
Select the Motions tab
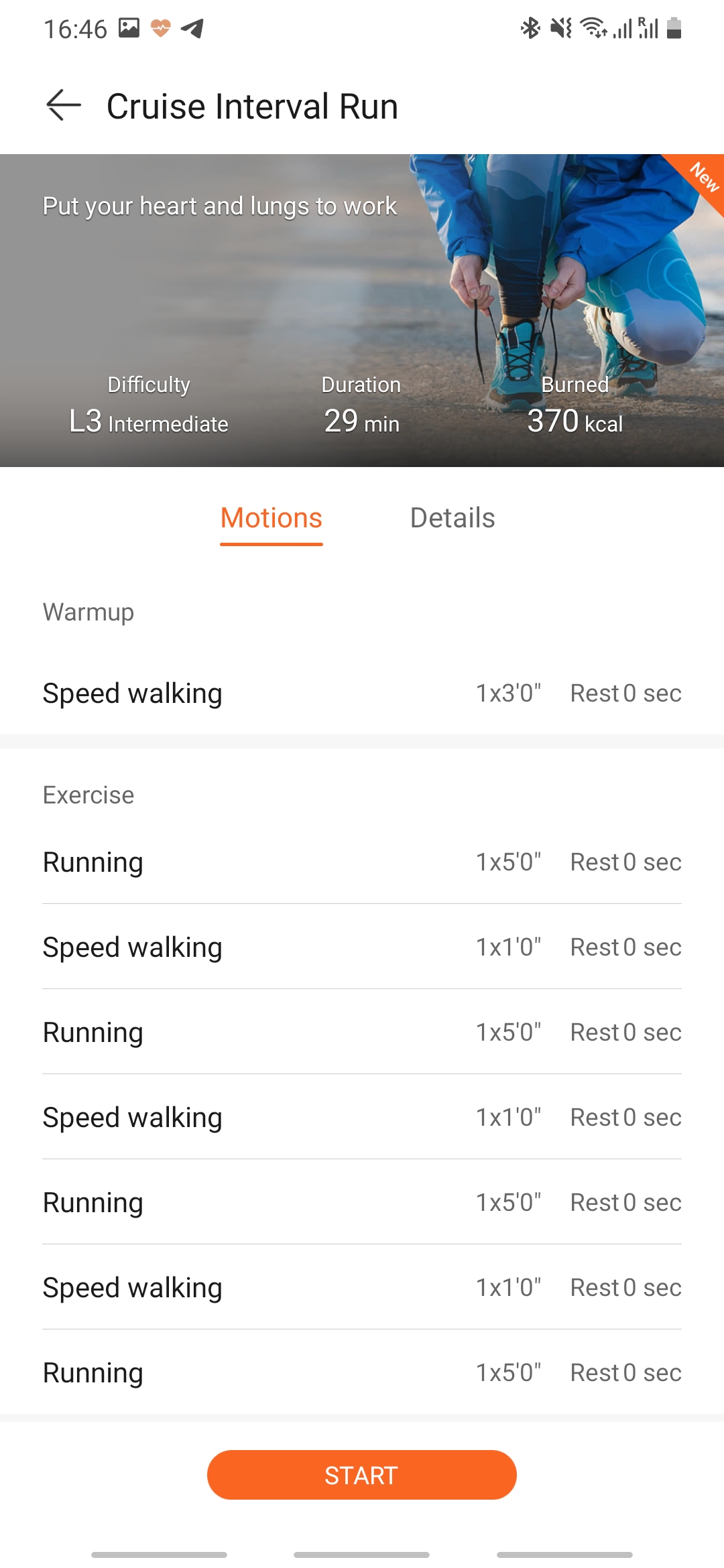point(271,518)
